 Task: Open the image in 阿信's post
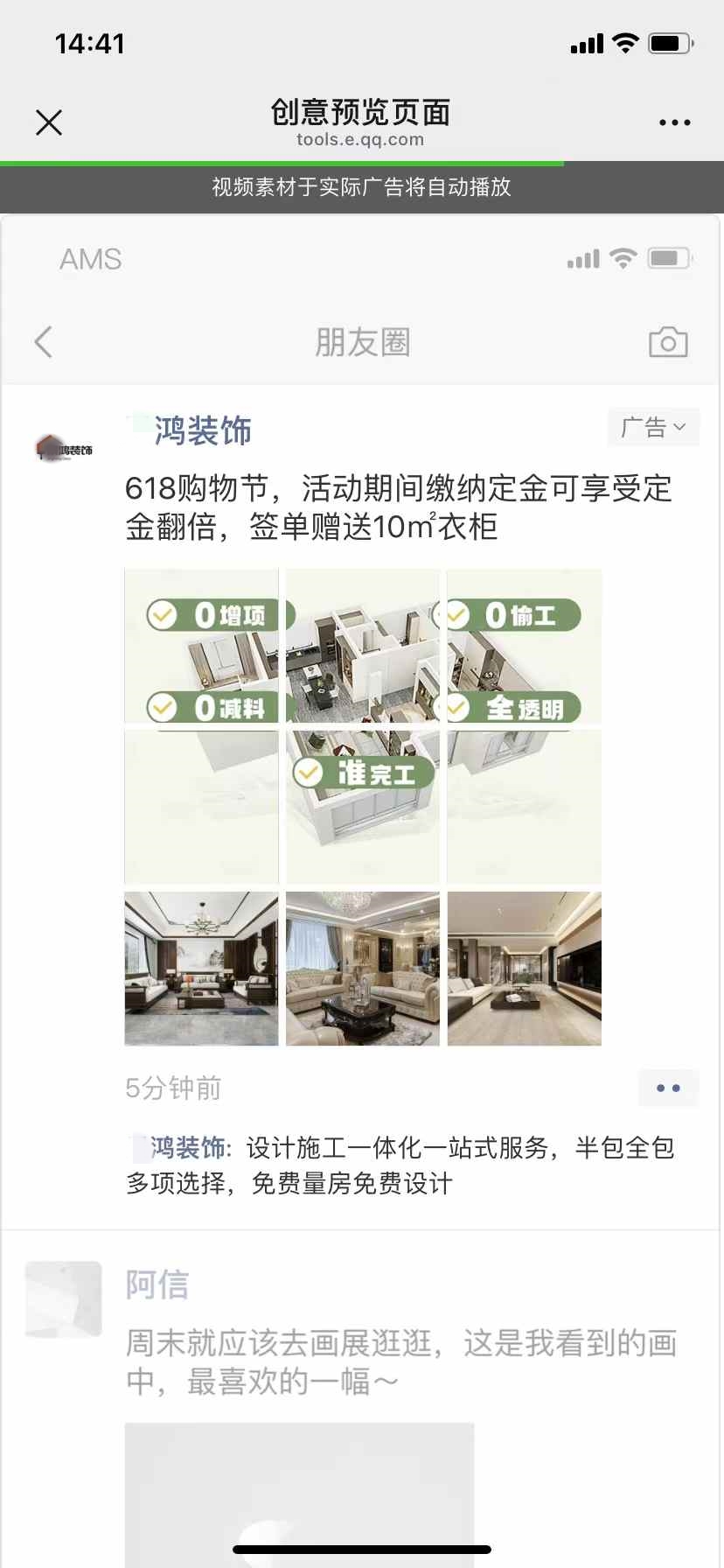tap(299, 1492)
